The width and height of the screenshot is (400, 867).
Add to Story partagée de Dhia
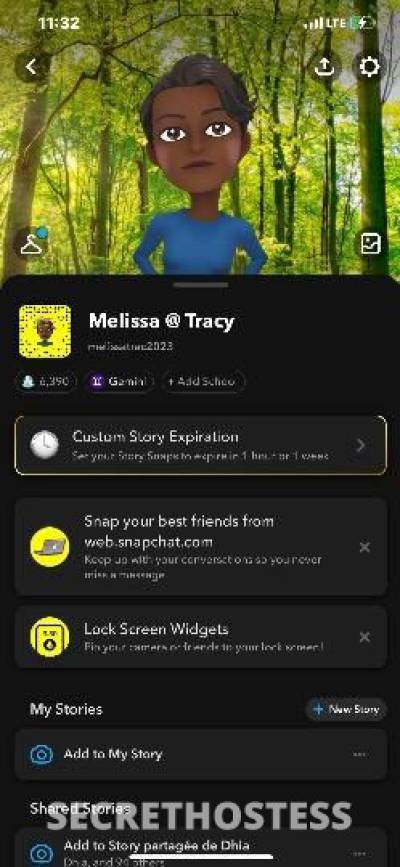(x=200, y=849)
